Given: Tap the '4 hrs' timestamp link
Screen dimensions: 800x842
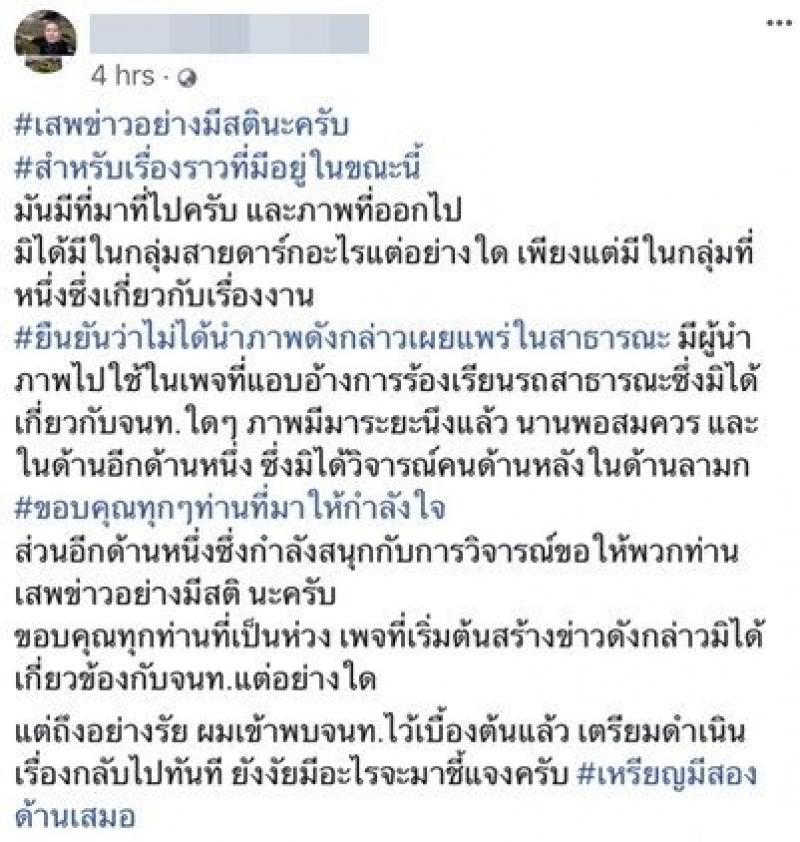Looking at the screenshot, I should [123, 76].
